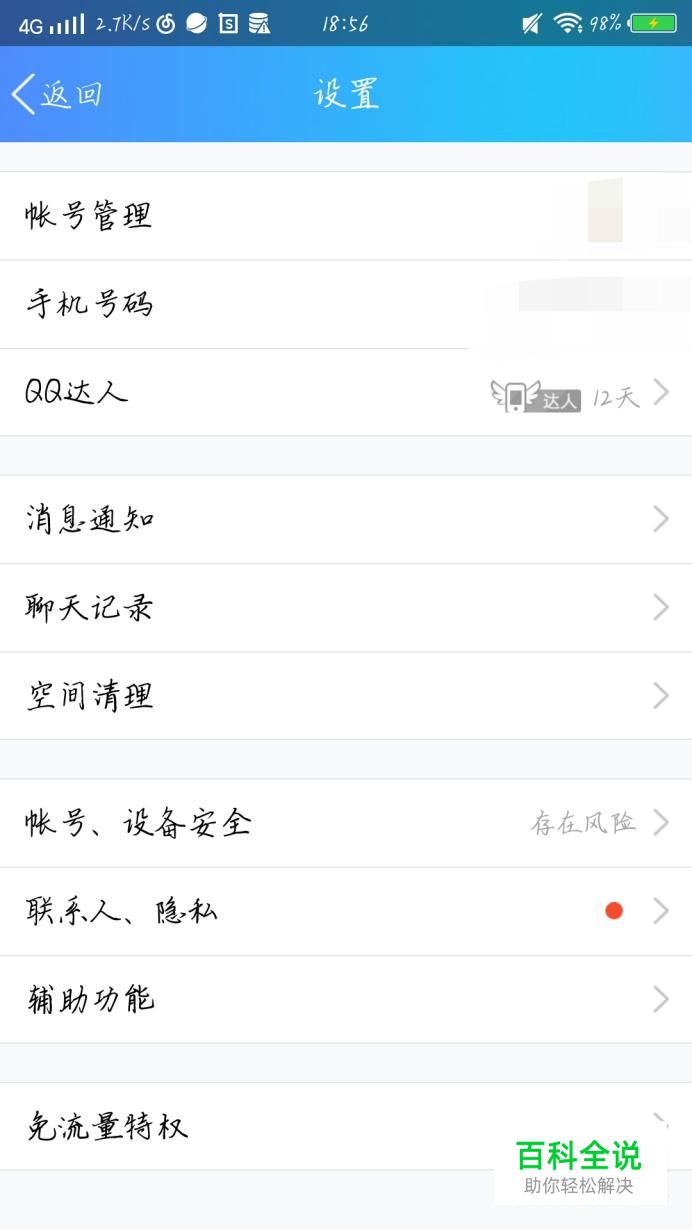Image resolution: width=692 pixels, height=1230 pixels.
Task: Open 辅助功能 accessibility settings
Action: [346, 999]
